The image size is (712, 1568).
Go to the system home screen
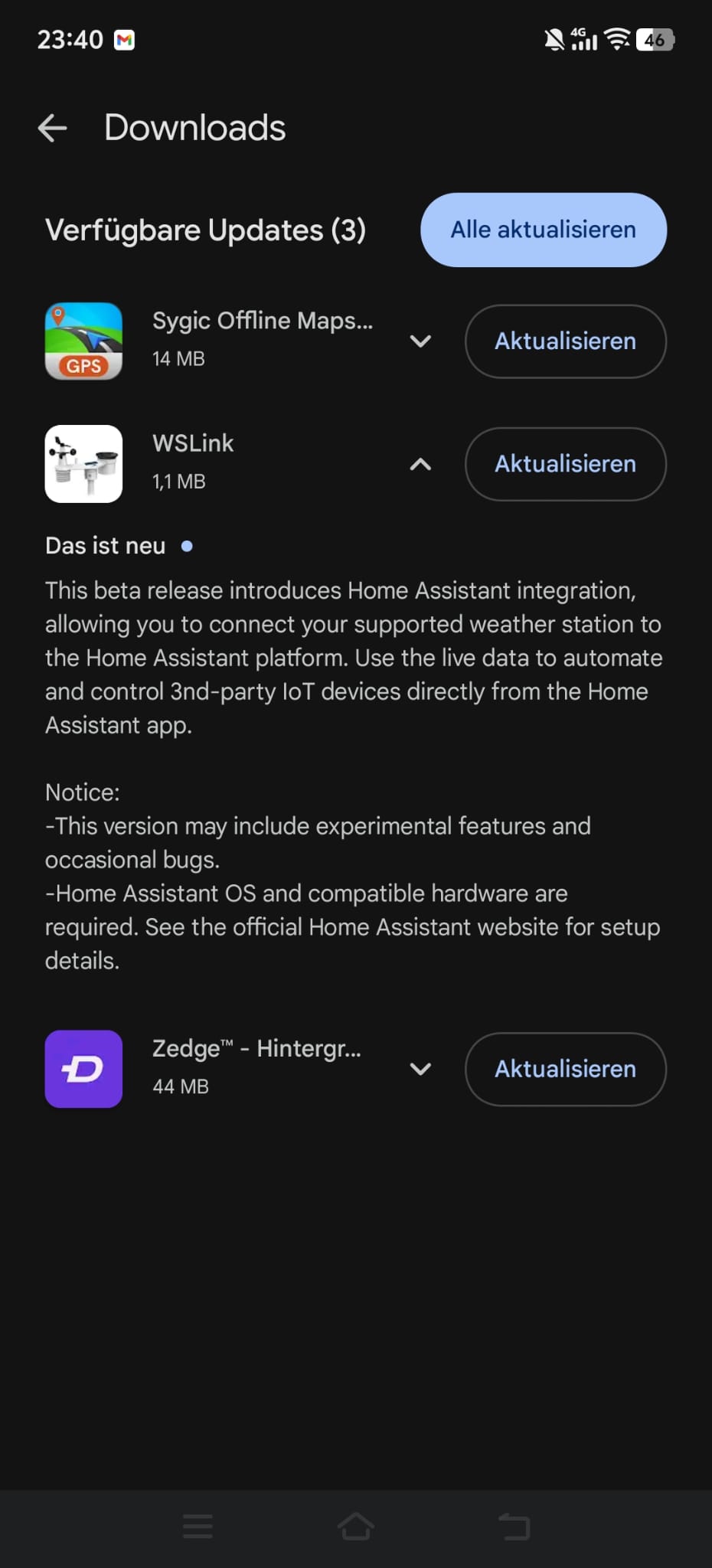pyautogui.click(x=356, y=1526)
